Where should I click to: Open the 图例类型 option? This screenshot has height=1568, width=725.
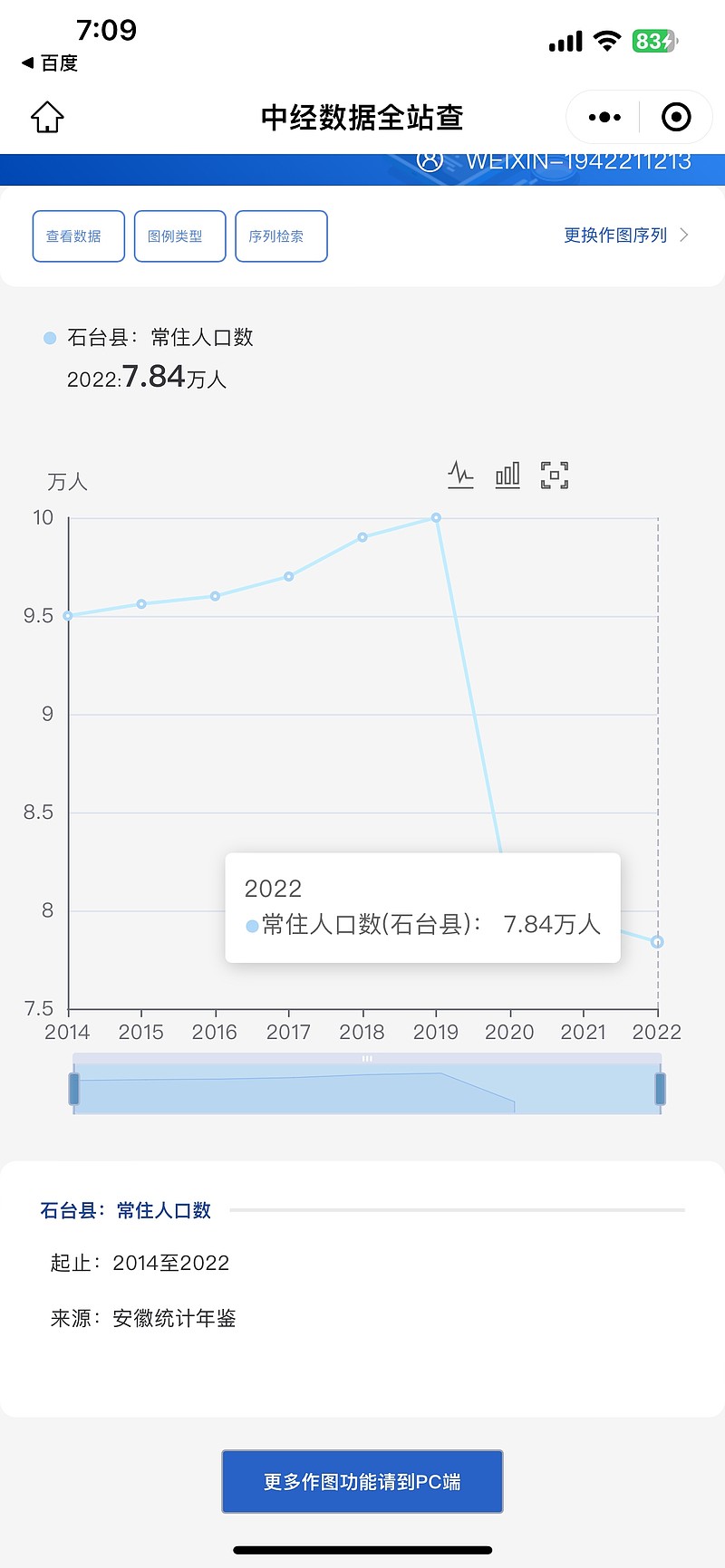point(179,236)
